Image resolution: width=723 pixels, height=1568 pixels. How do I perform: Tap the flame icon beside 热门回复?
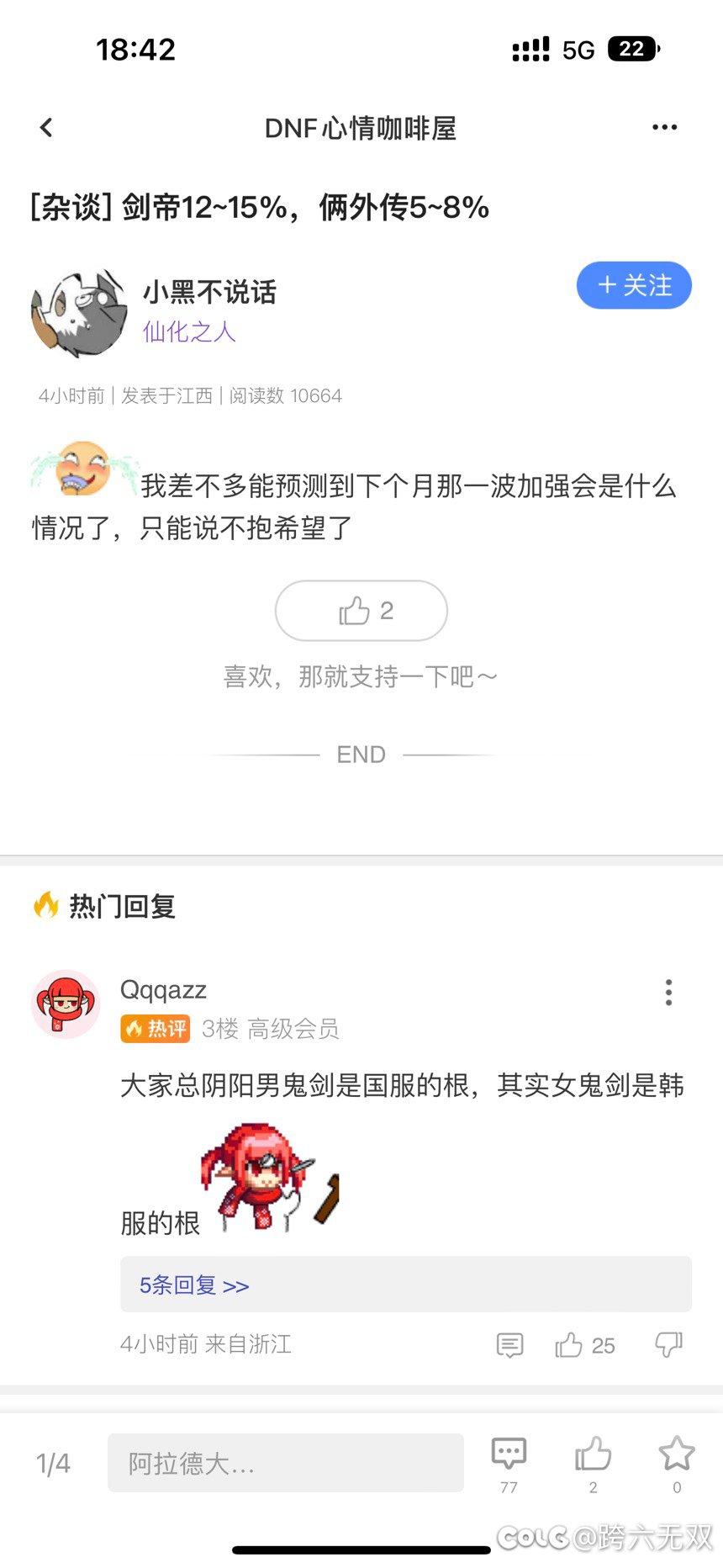click(x=45, y=906)
